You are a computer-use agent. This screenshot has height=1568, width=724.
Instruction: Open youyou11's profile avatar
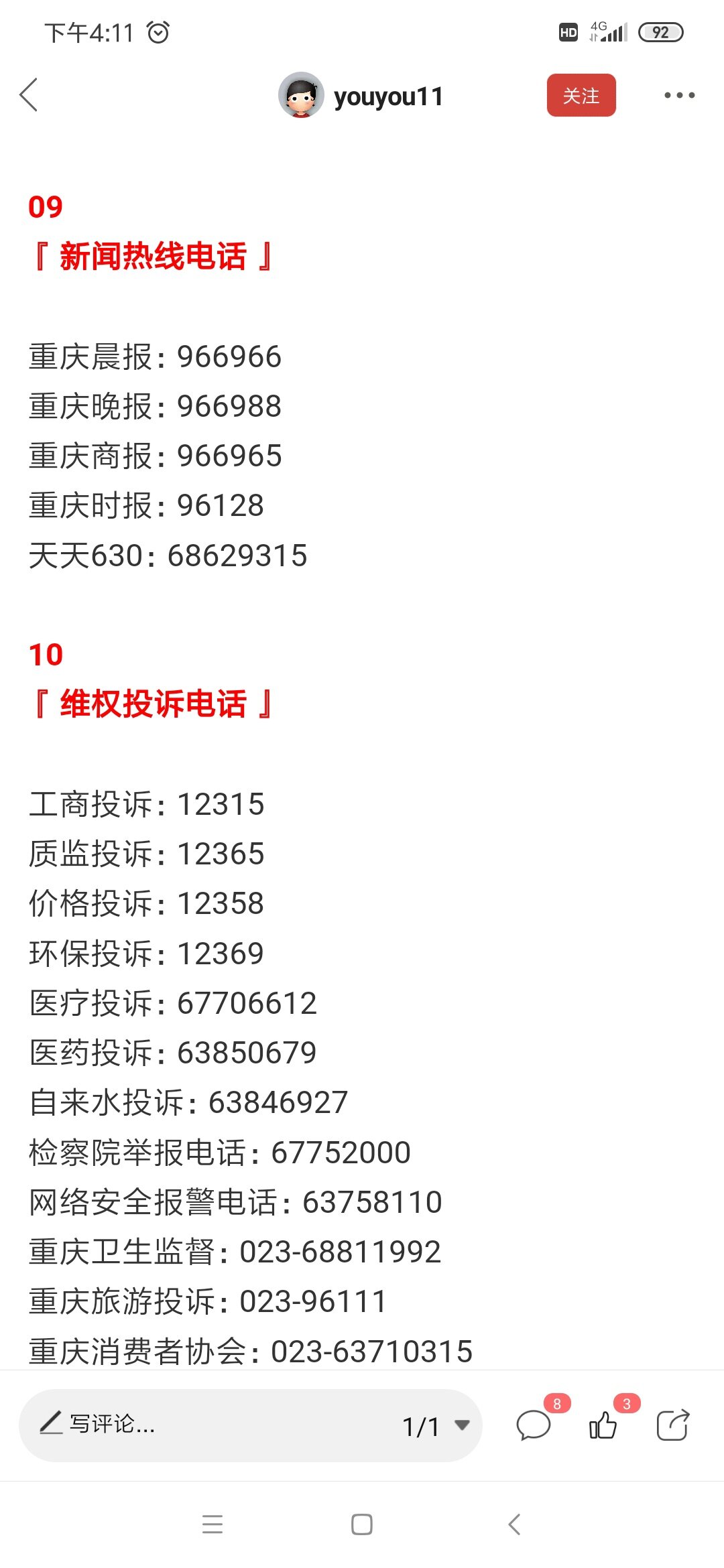[x=301, y=95]
